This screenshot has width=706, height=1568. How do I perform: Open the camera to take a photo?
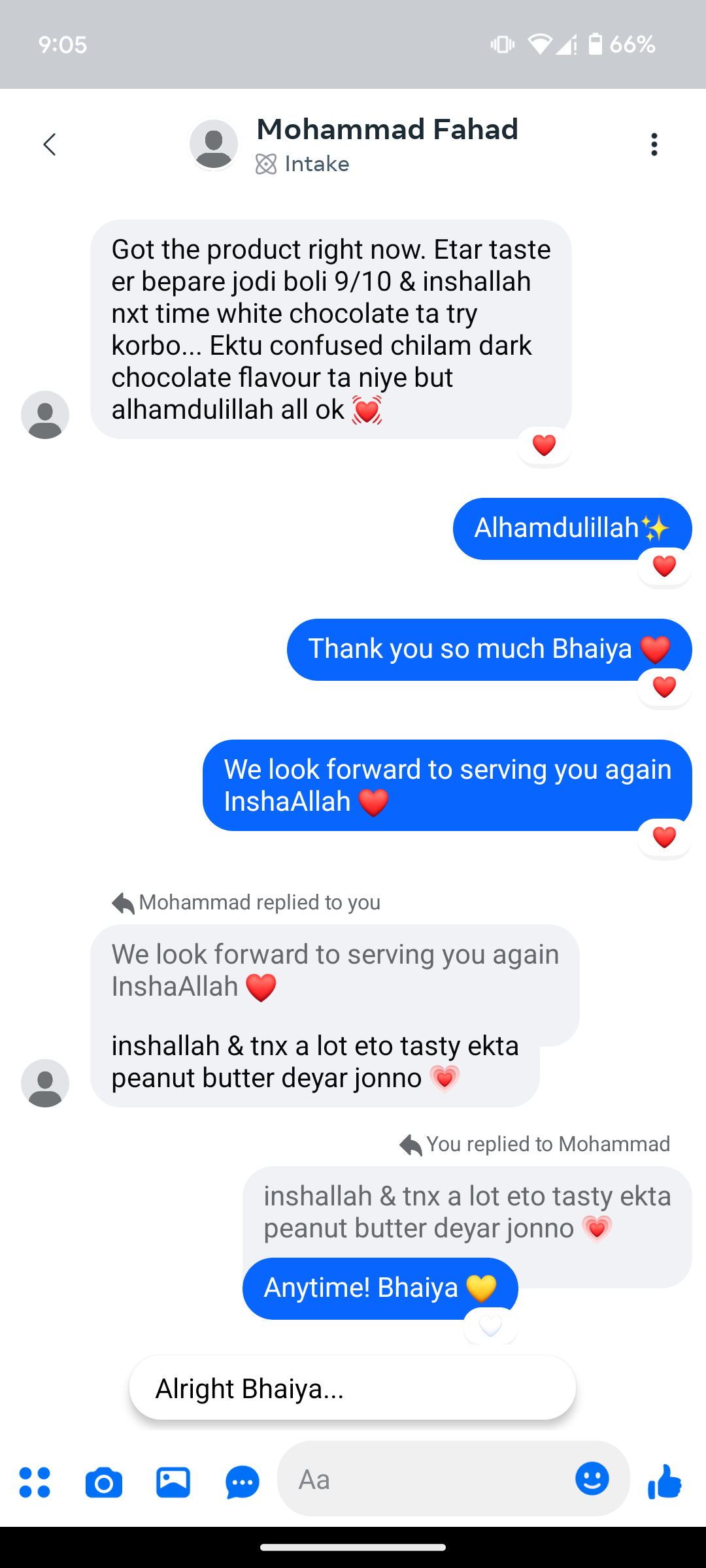(104, 1482)
